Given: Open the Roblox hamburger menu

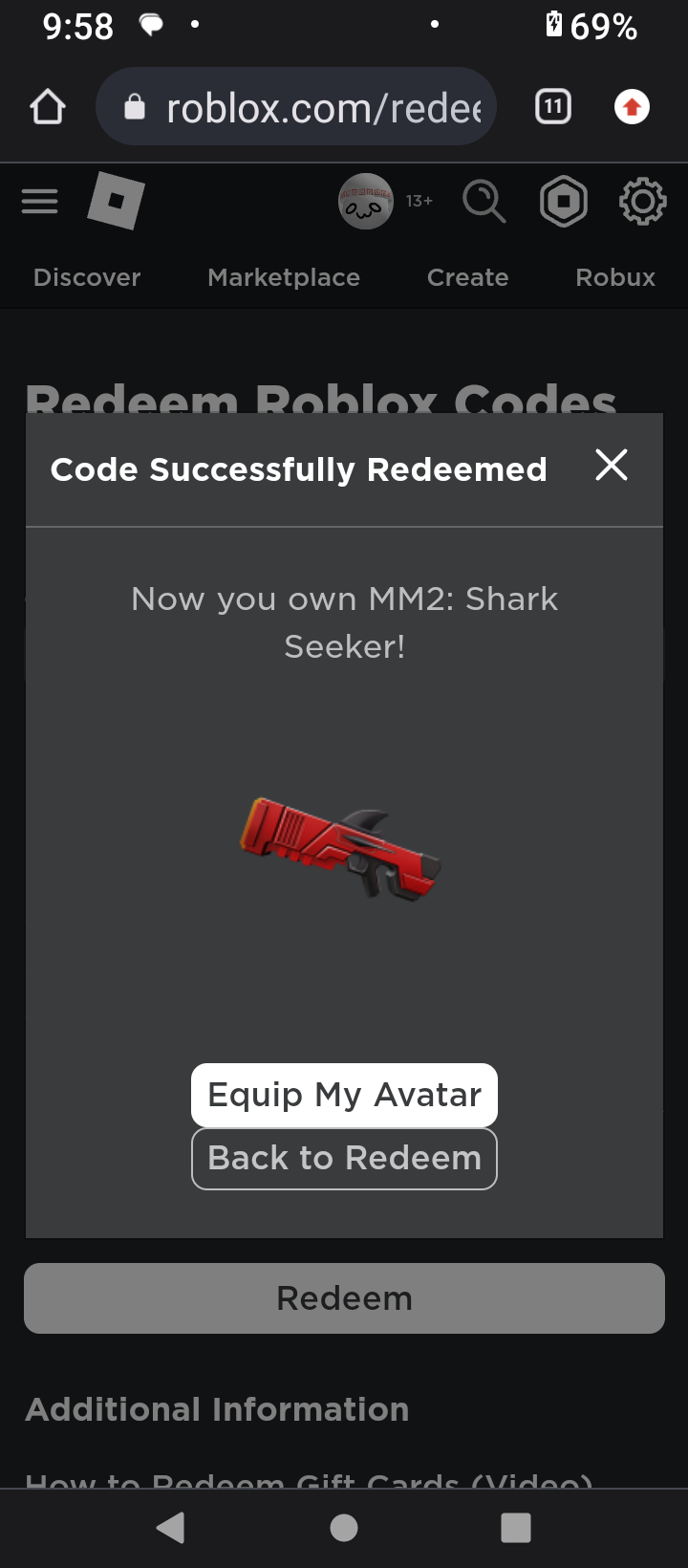Looking at the screenshot, I should tap(40, 202).
